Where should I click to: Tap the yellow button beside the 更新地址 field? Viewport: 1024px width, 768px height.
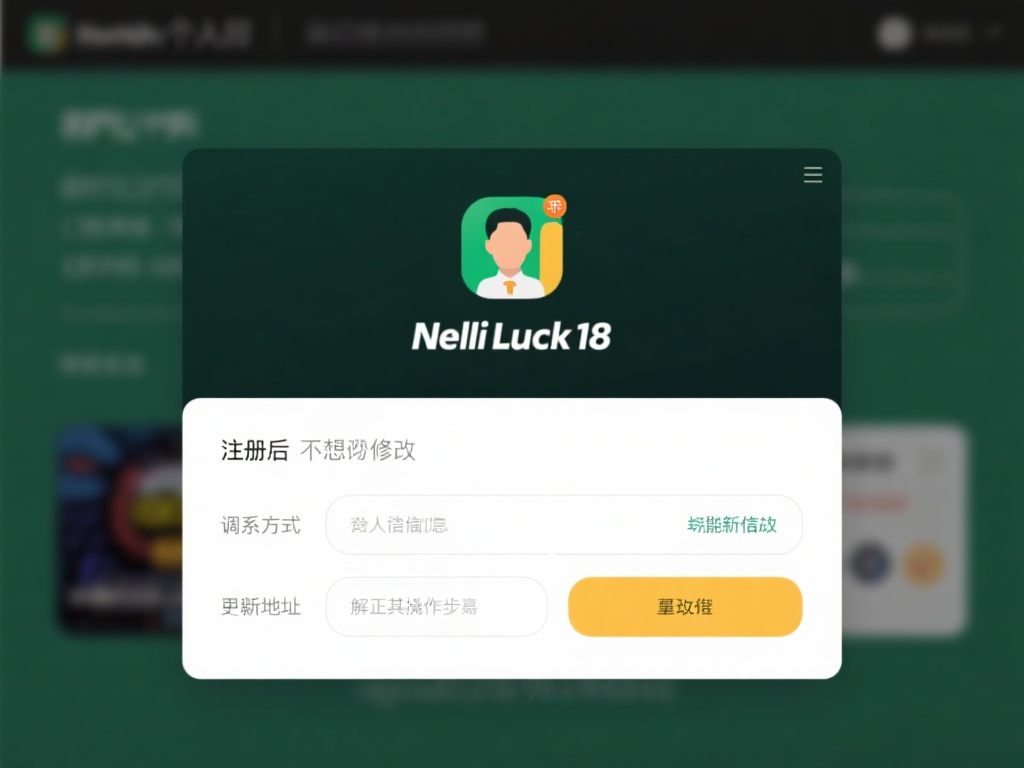(685, 607)
